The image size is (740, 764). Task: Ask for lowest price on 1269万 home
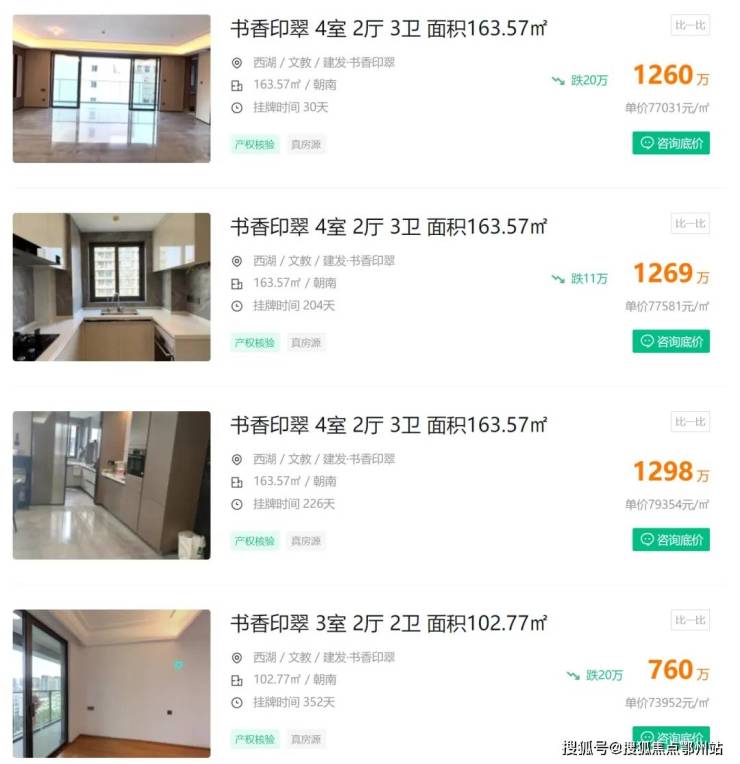tap(671, 341)
